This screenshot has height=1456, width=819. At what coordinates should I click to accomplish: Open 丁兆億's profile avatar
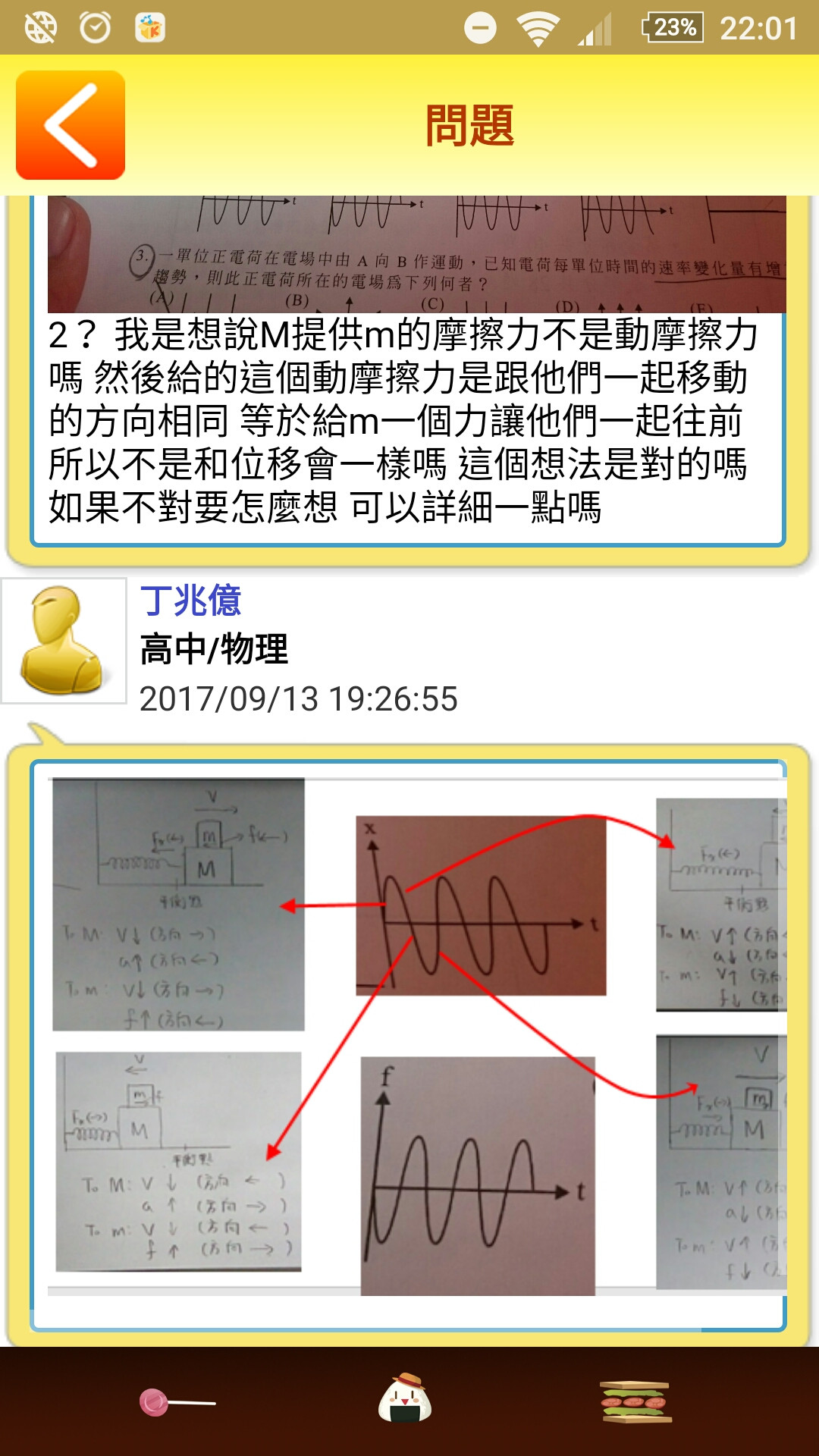[64, 641]
